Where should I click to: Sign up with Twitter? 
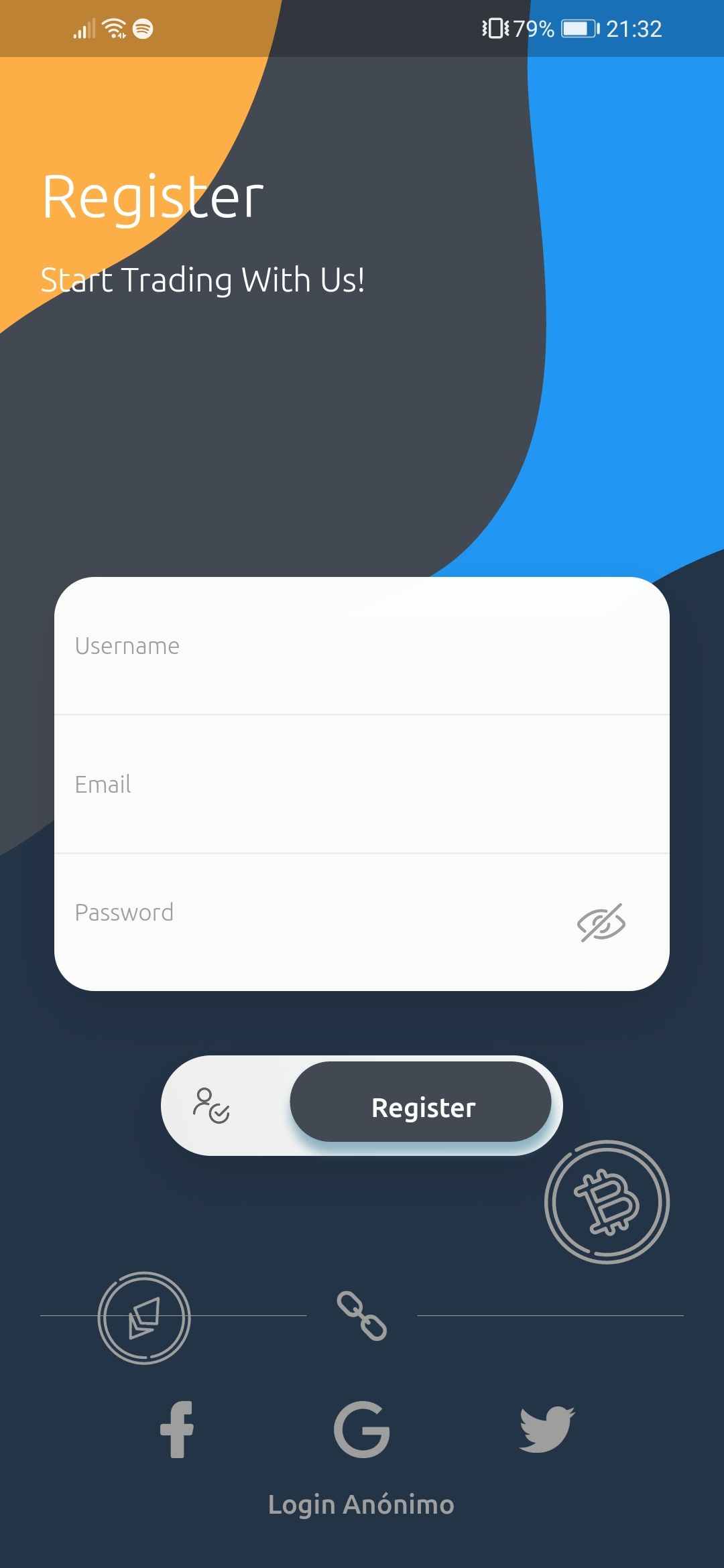(547, 1429)
